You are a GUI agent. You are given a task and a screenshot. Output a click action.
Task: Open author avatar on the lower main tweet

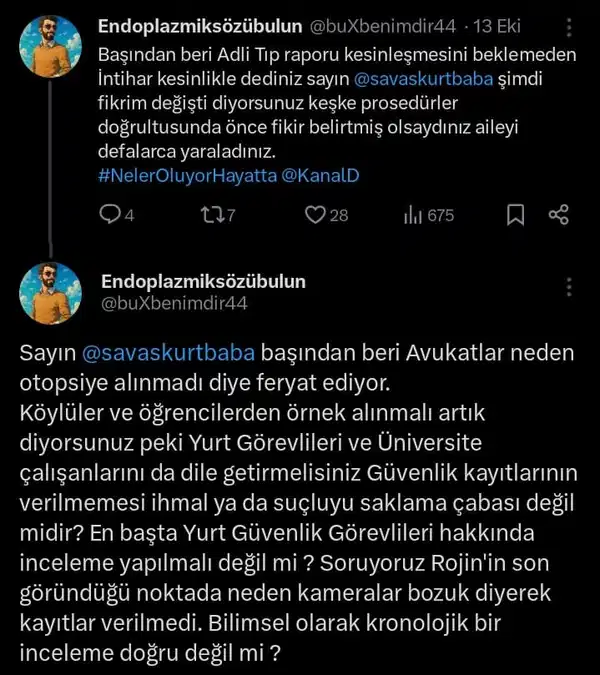[51, 292]
